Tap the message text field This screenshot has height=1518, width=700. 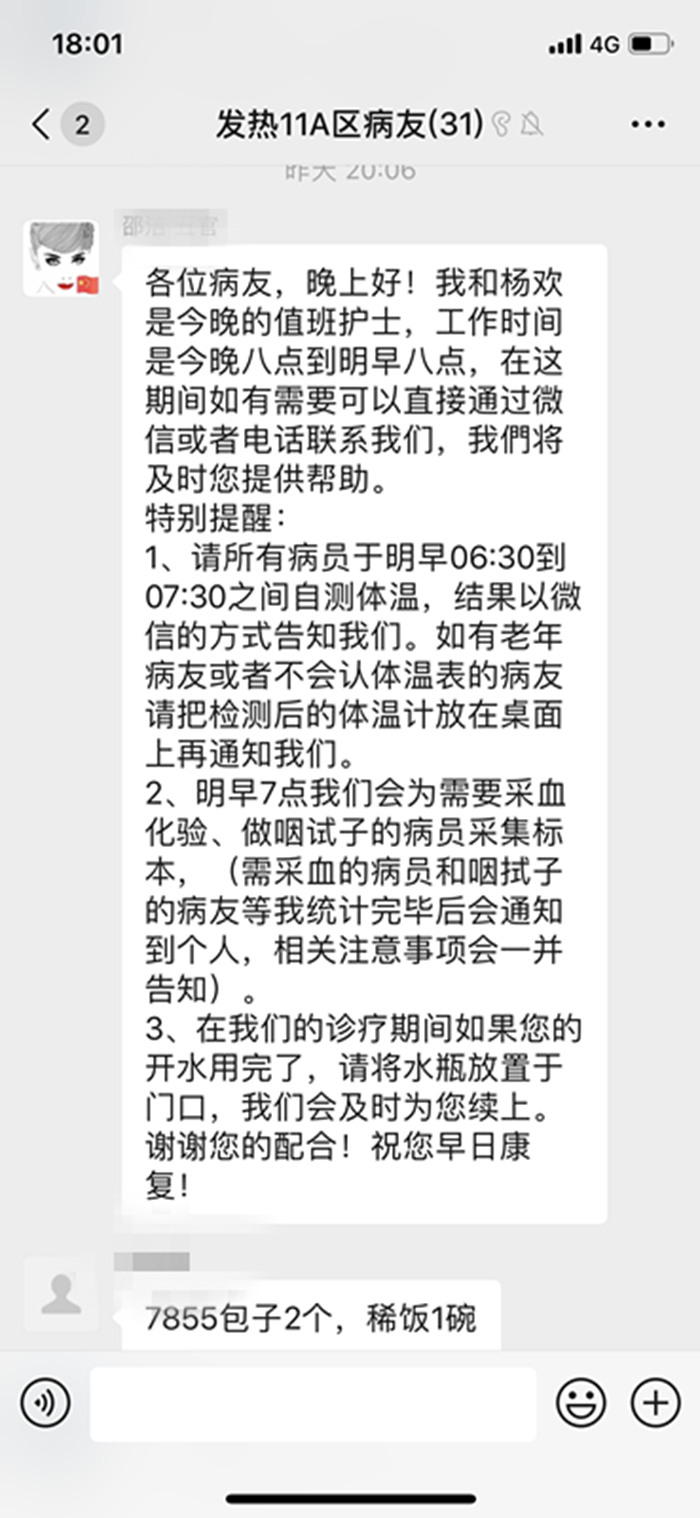click(313, 1404)
